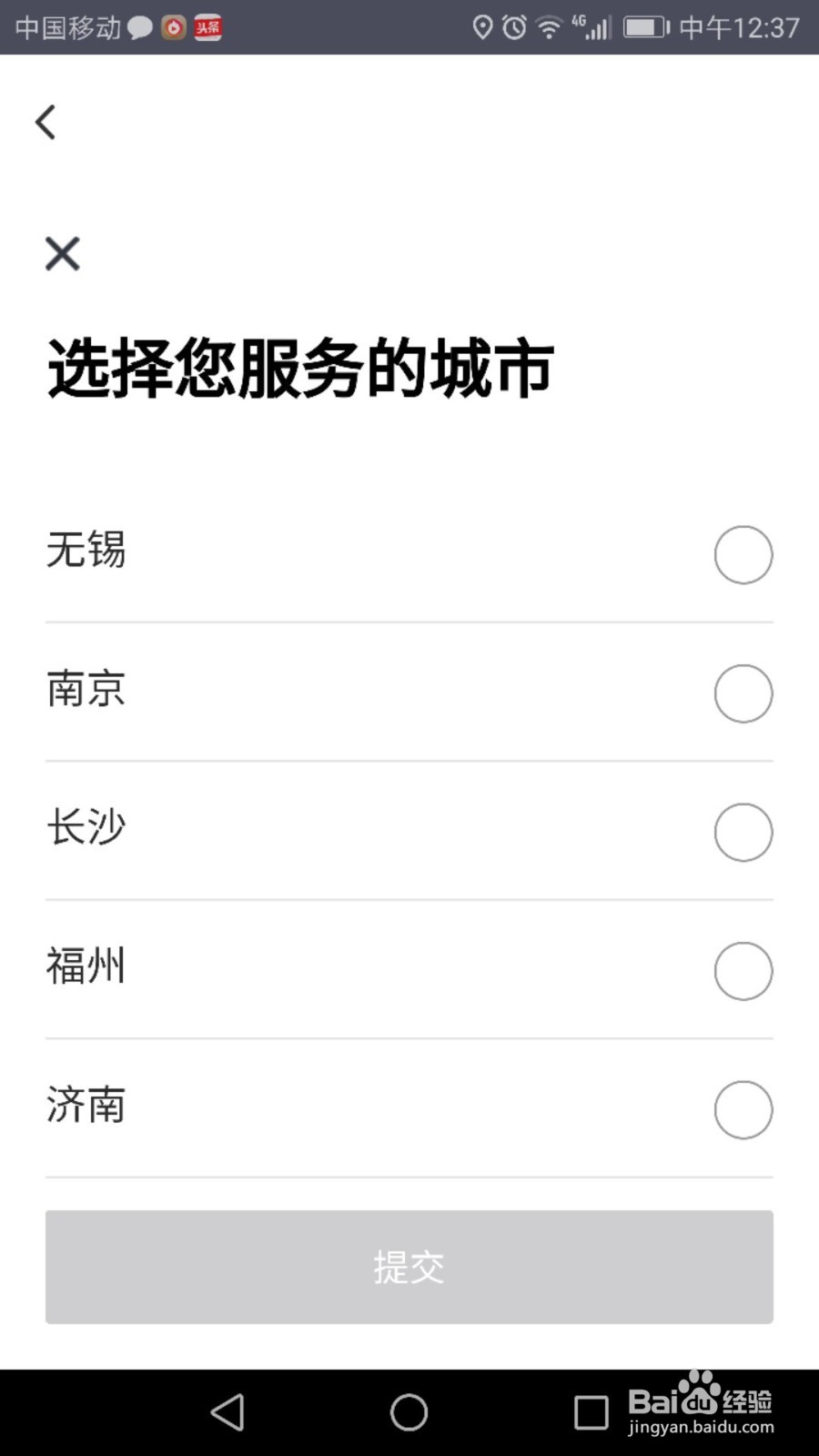The height and width of the screenshot is (1456, 819).
Task: Tap the alarm clock icon in status bar
Action: tap(513, 28)
